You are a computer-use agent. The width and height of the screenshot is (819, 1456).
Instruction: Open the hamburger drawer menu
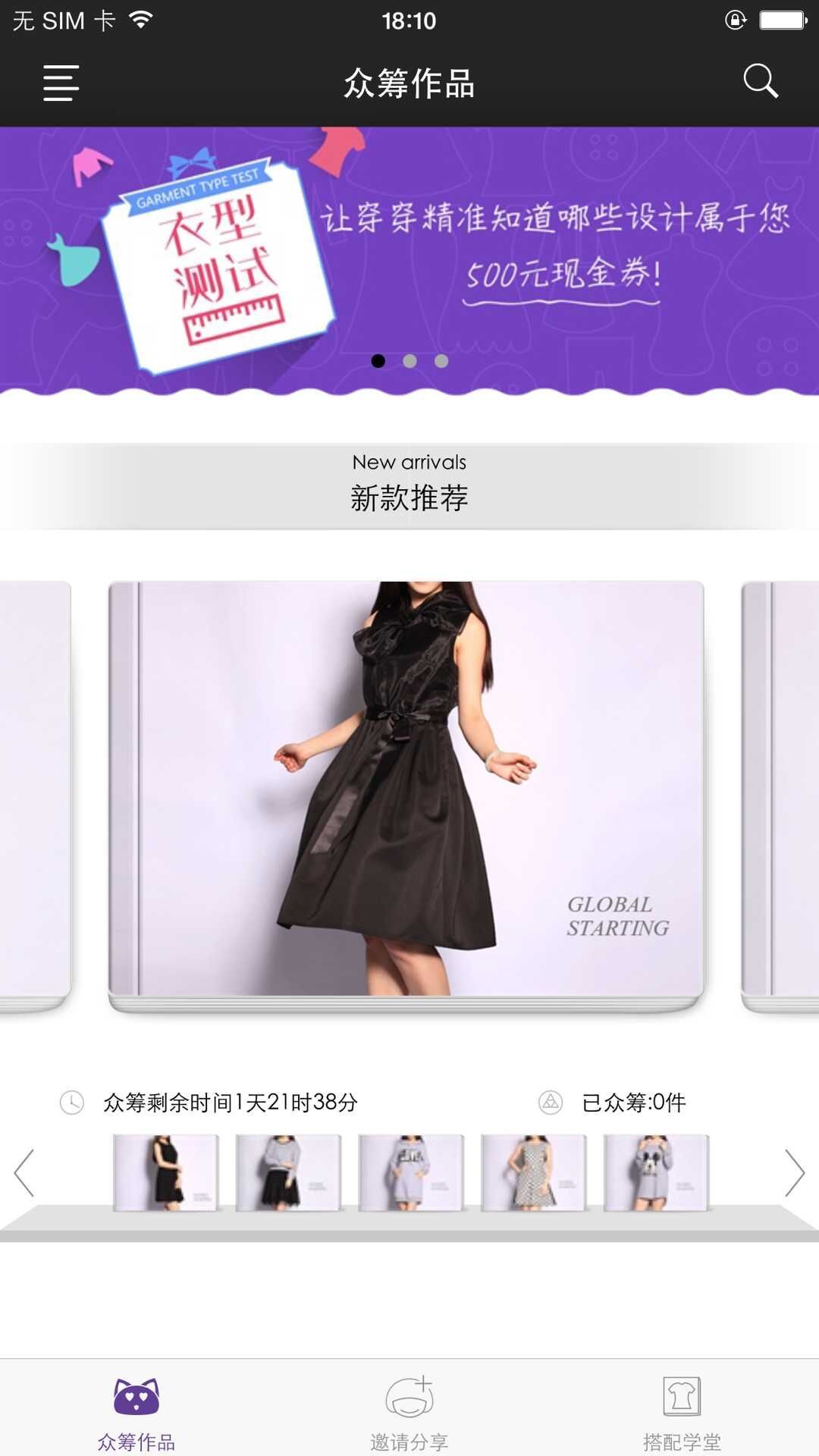coord(61,83)
